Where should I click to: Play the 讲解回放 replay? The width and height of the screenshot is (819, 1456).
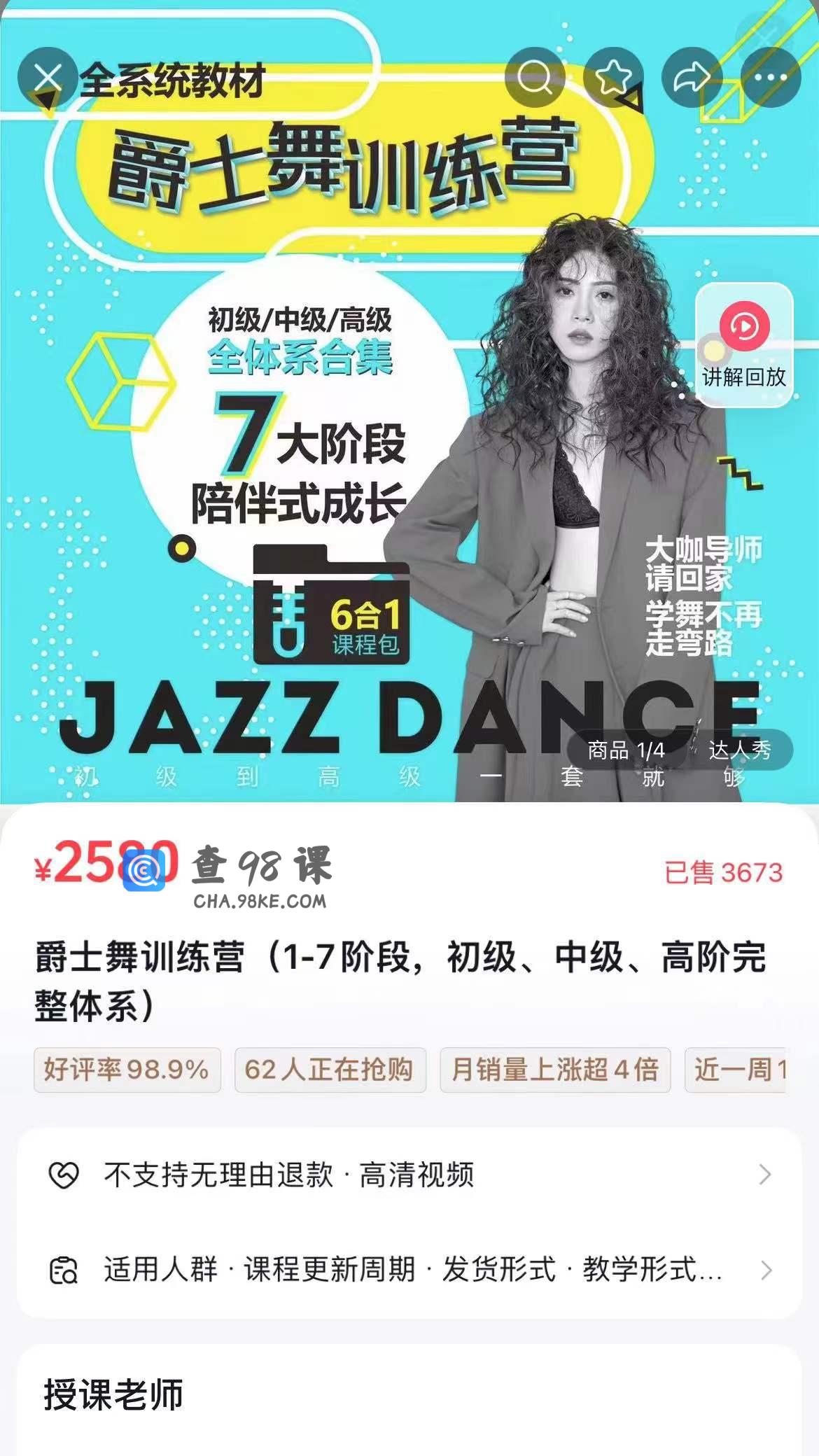click(743, 344)
